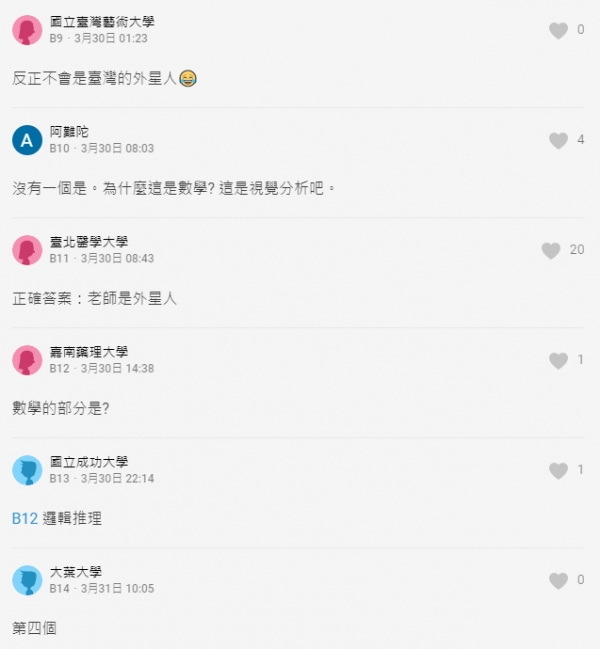The width and height of the screenshot is (600, 649).
Task: Open 阿難陀's profile avatar
Action: [27, 140]
